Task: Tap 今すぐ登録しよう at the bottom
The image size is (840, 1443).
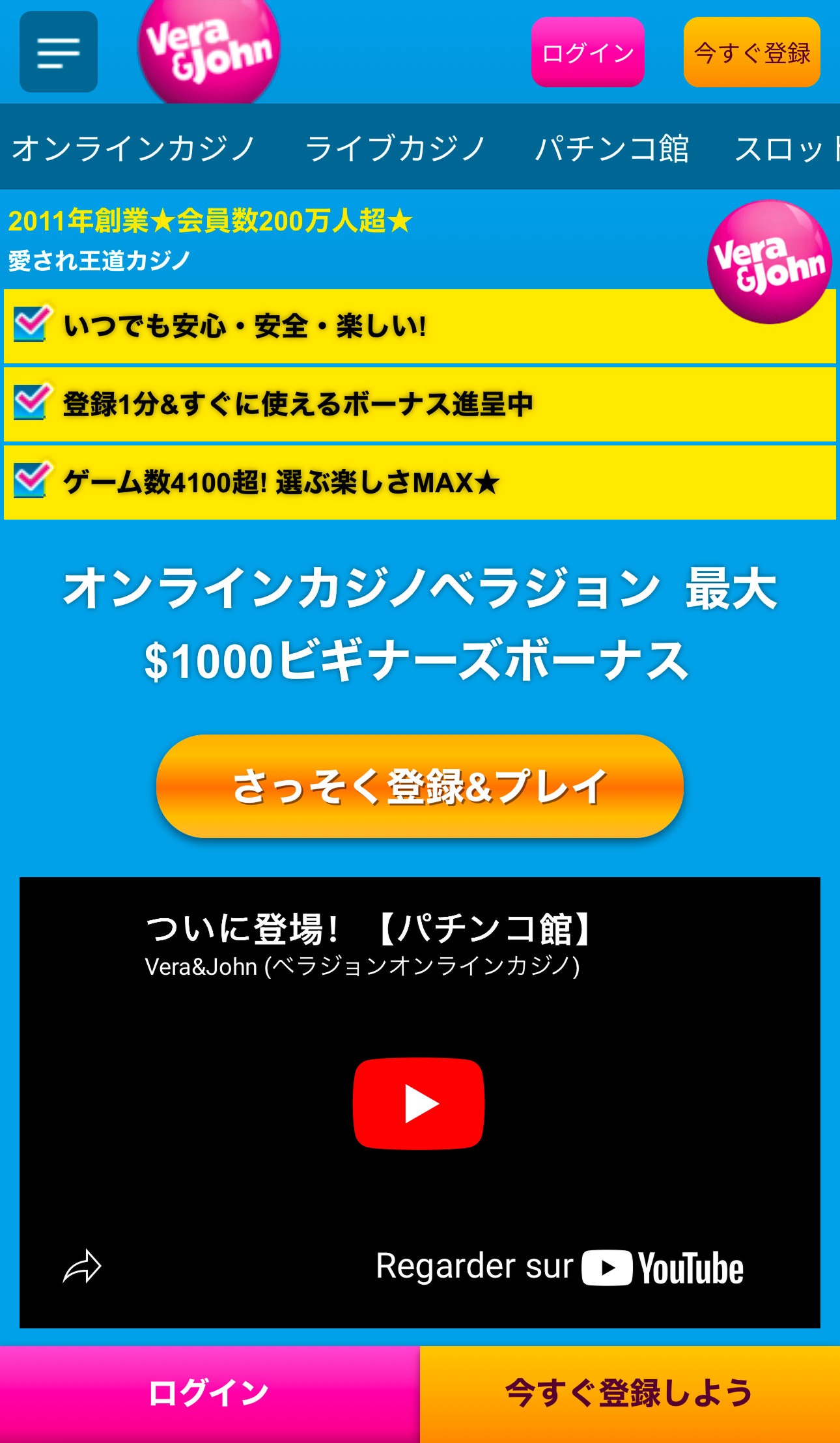Action: point(630,1394)
